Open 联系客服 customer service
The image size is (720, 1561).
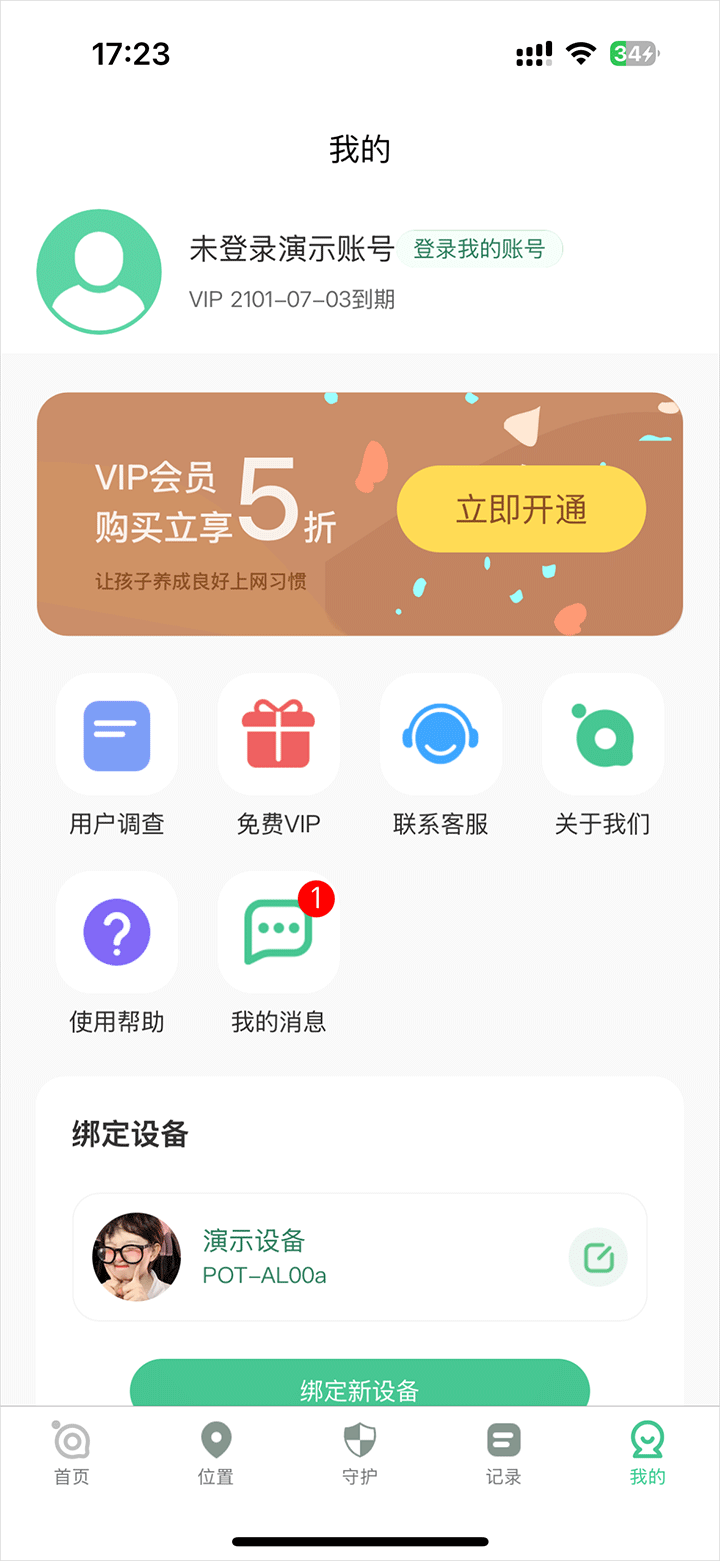pyautogui.click(x=440, y=735)
